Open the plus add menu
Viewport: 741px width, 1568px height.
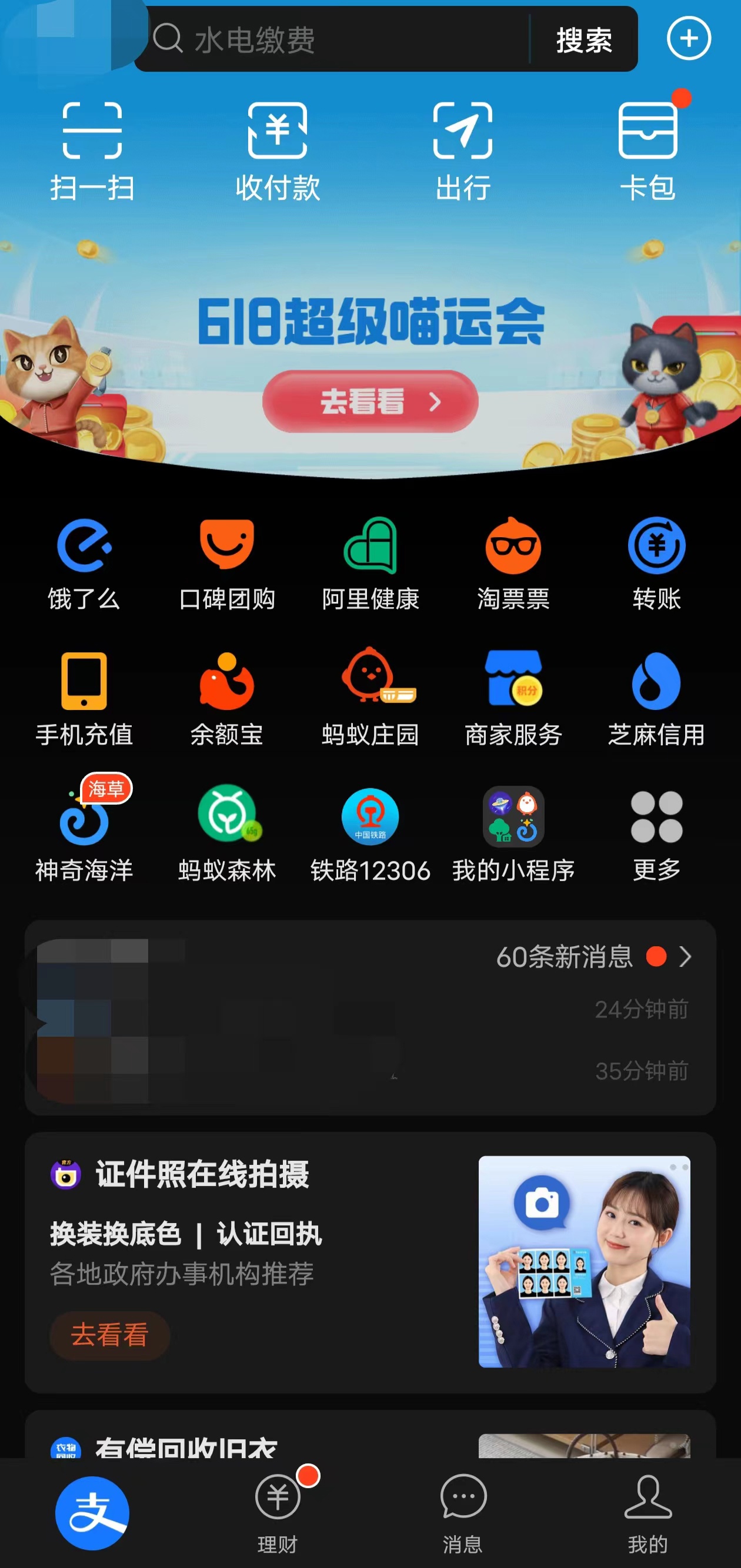coord(689,39)
